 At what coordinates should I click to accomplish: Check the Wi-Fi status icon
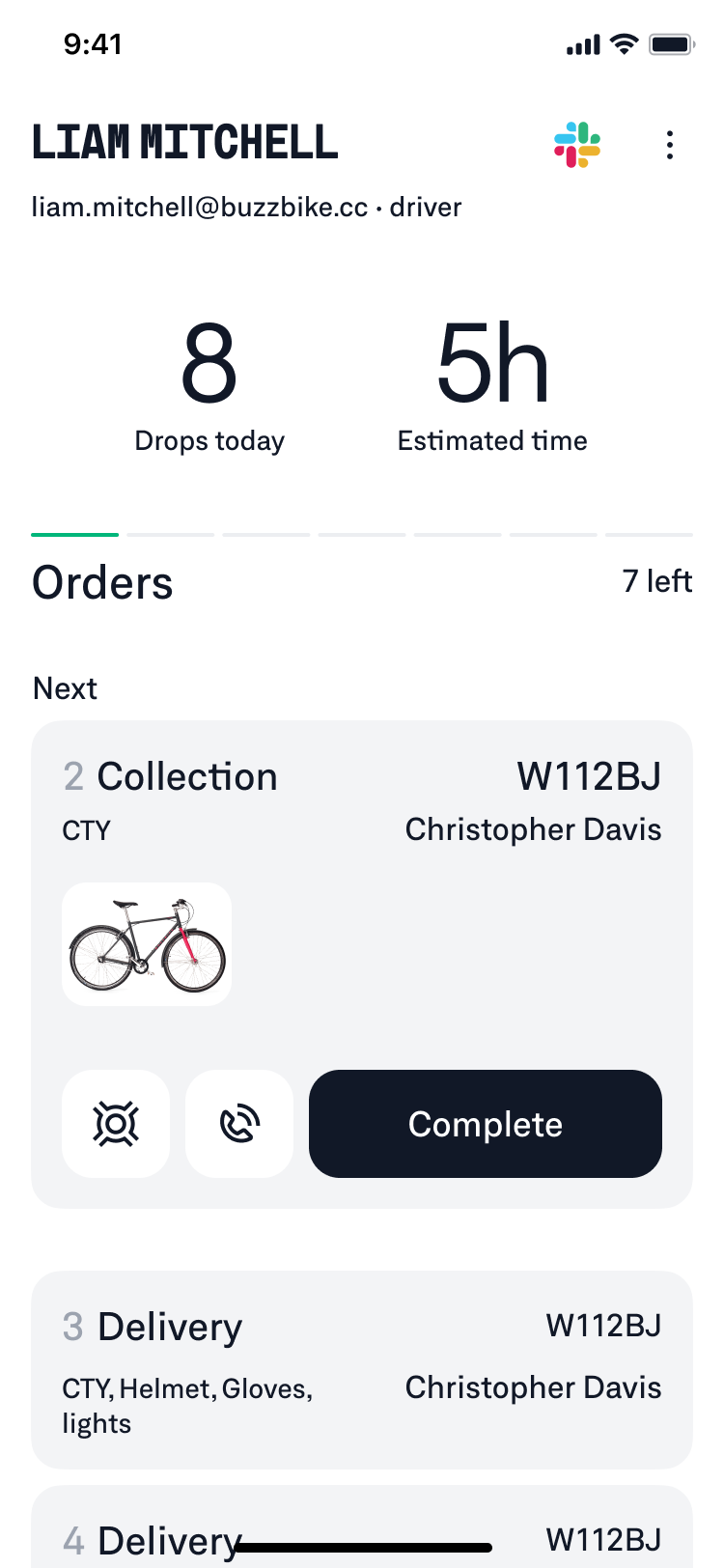(623, 42)
